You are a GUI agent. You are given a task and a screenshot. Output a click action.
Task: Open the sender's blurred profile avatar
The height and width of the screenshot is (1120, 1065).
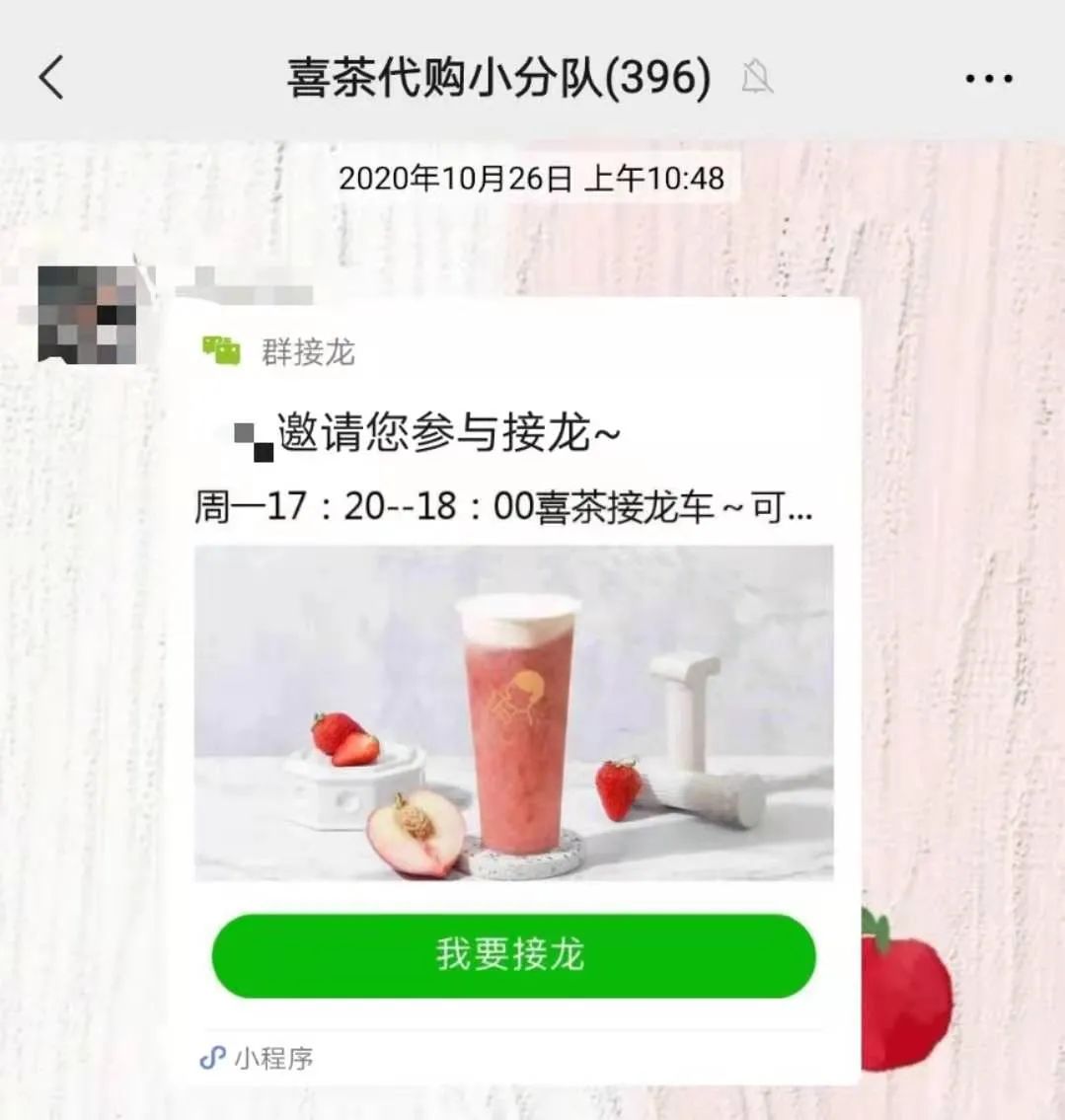(x=89, y=316)
